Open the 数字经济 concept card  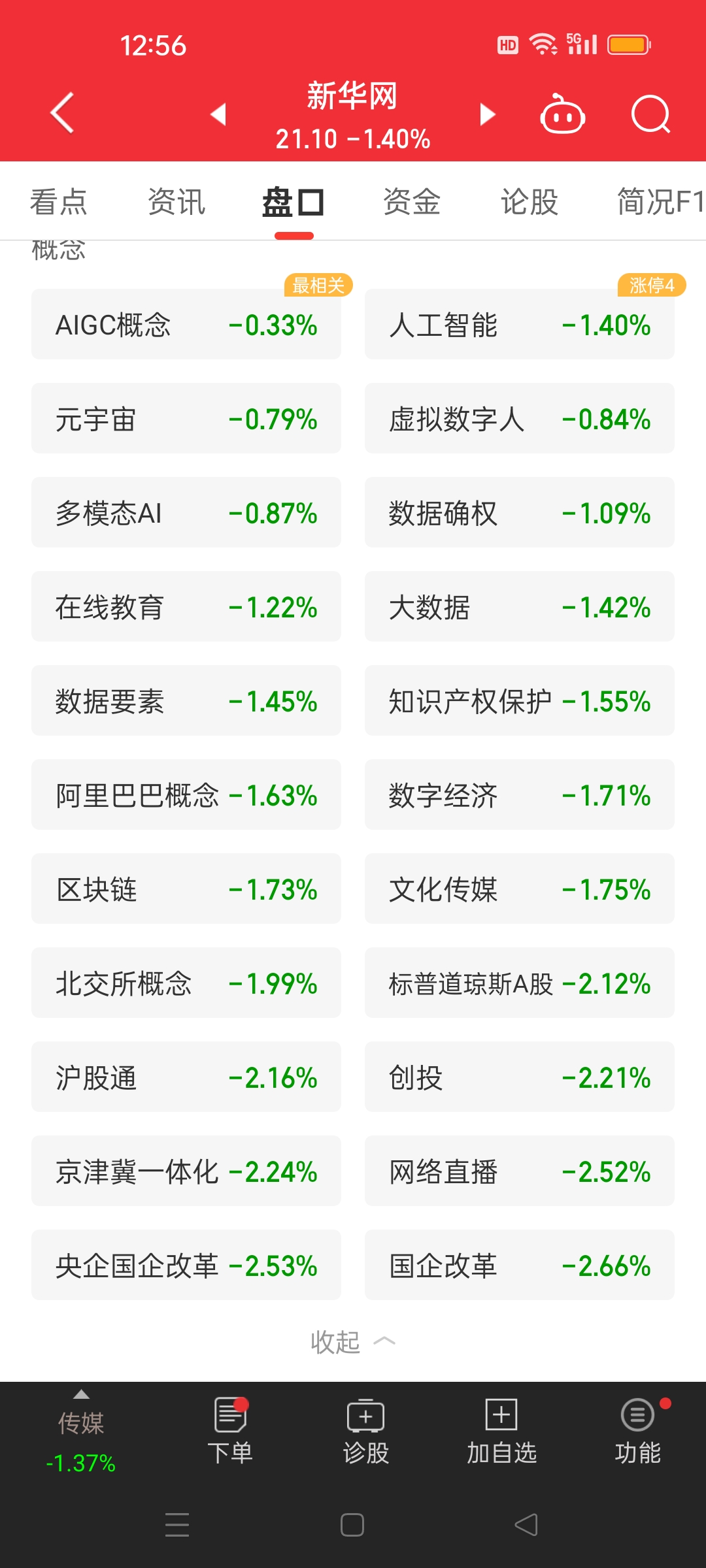pyautogui.click(x=520, y=794)
